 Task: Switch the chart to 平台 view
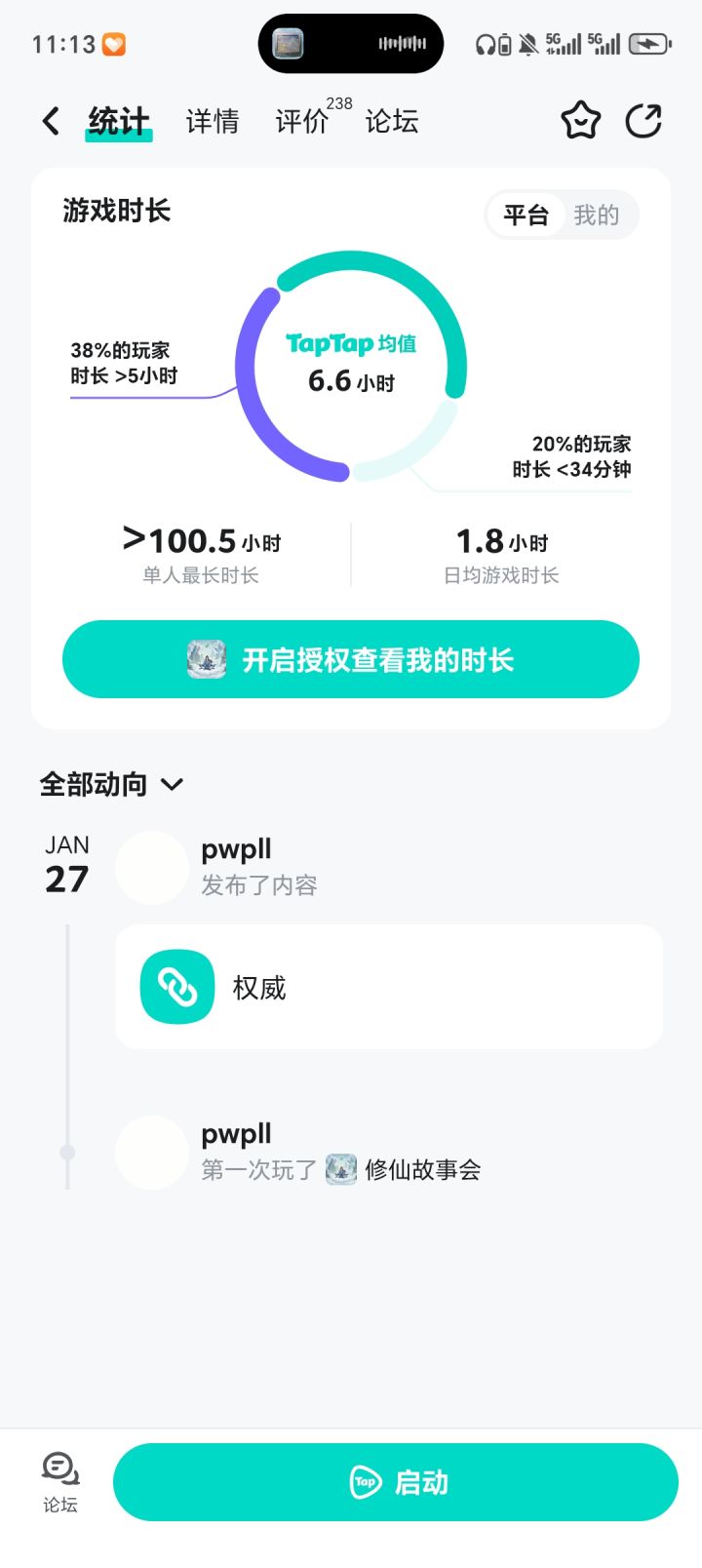coord(525,215)
